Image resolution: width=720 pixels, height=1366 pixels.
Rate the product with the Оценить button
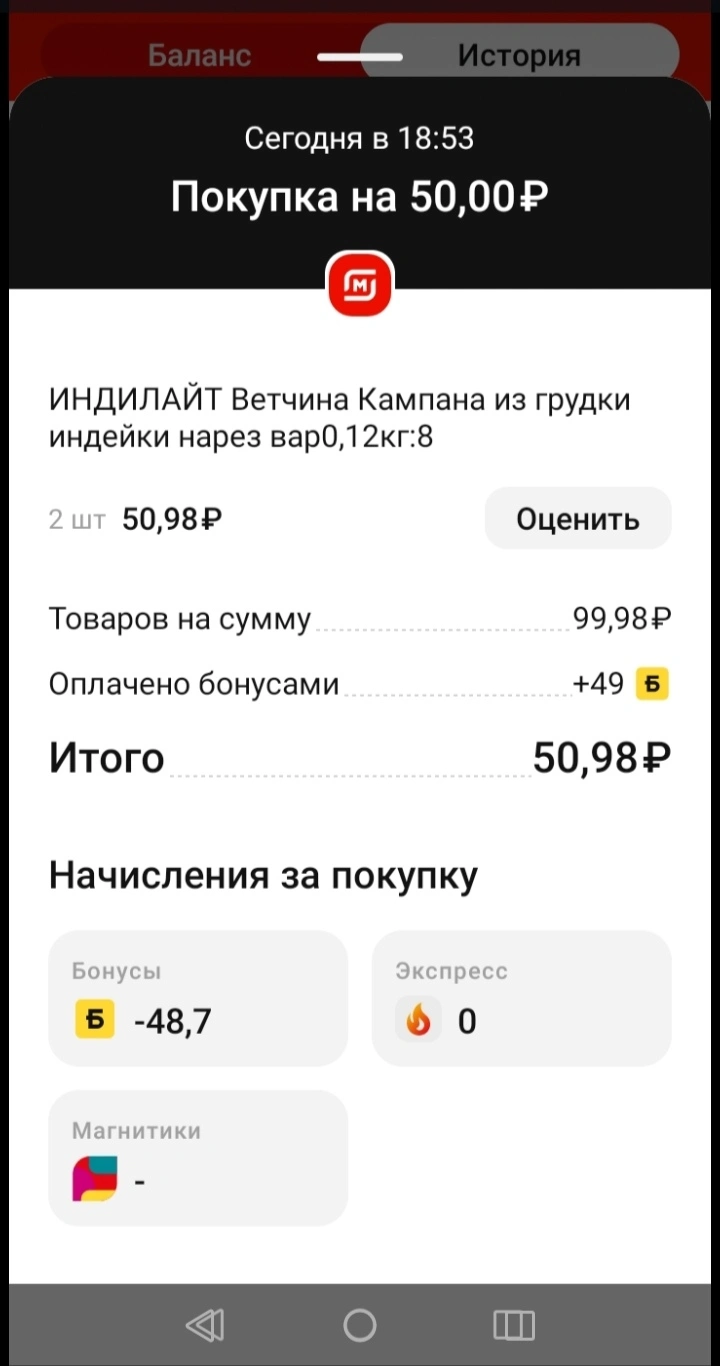(x=578, y=518)
